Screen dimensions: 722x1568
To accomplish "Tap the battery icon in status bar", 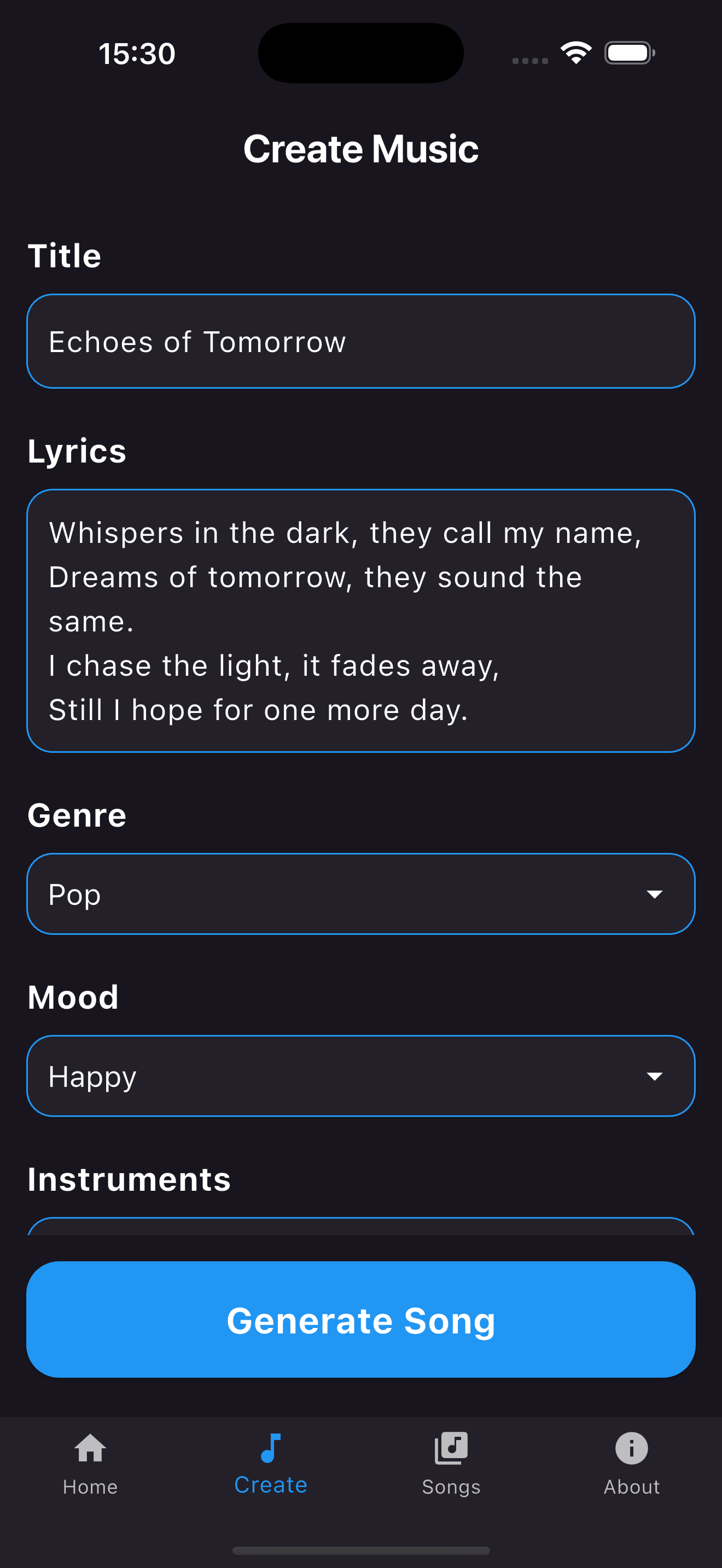I will pos(630,52).
